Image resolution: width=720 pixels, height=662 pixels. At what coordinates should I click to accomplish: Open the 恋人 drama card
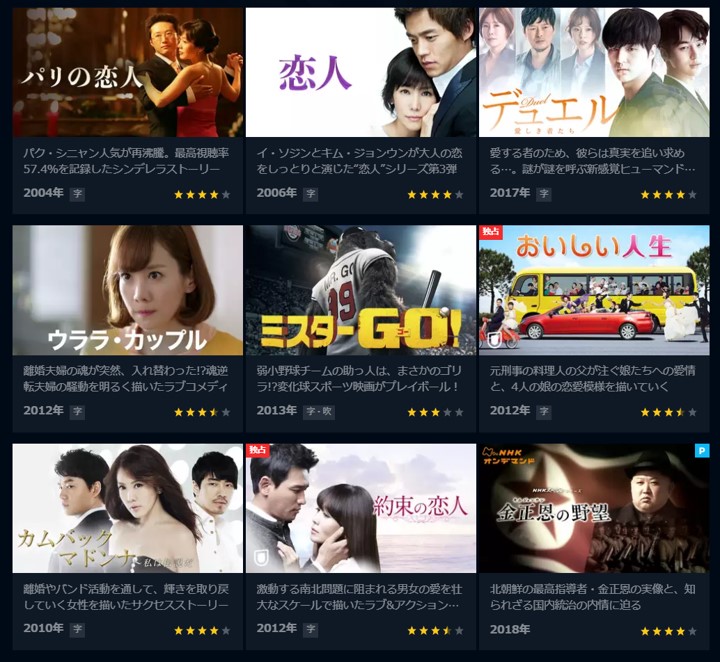361,72
